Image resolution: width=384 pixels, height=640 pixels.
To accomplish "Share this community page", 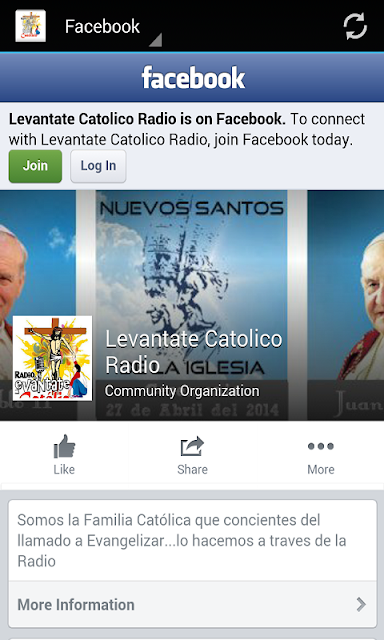I will [192, 454].
